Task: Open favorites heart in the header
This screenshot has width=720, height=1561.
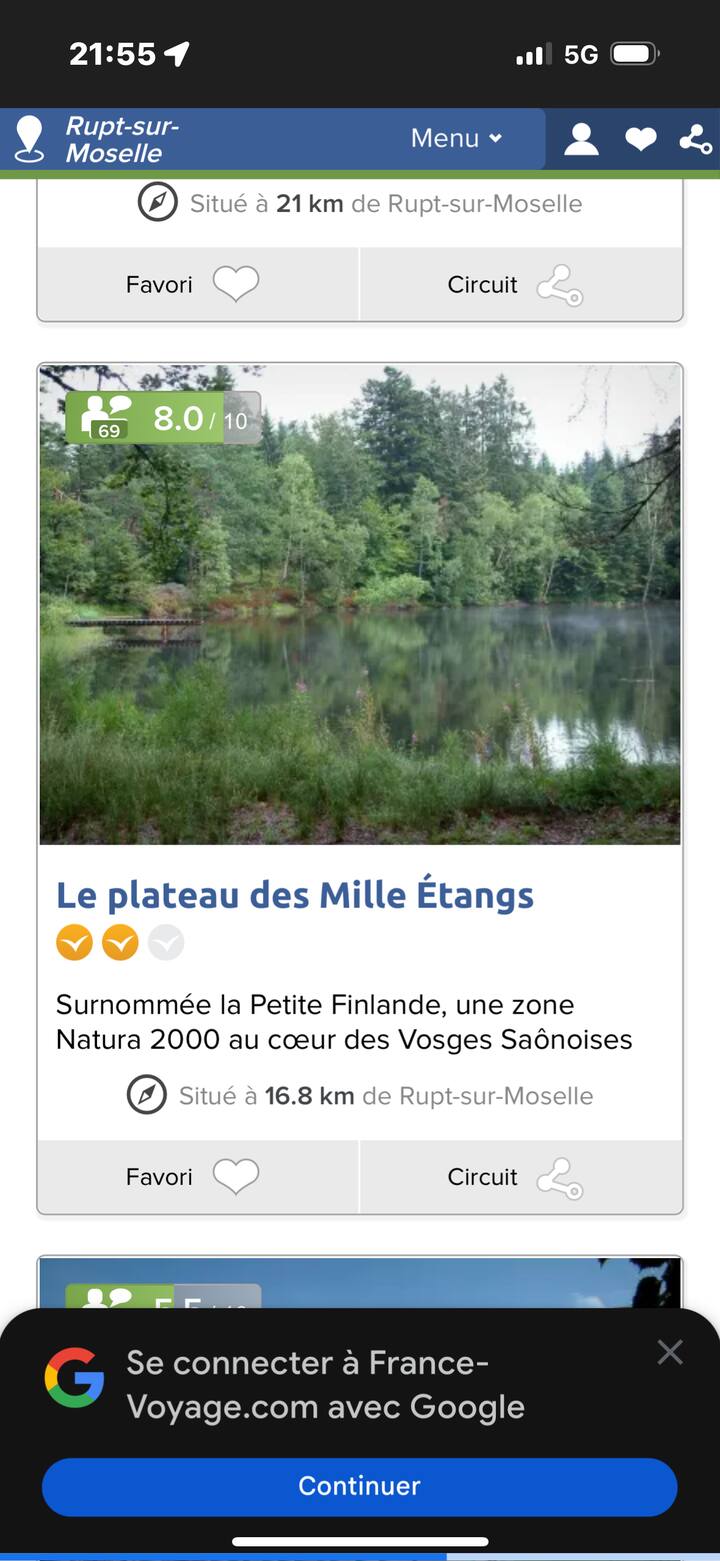Action: tap(641, 140)
